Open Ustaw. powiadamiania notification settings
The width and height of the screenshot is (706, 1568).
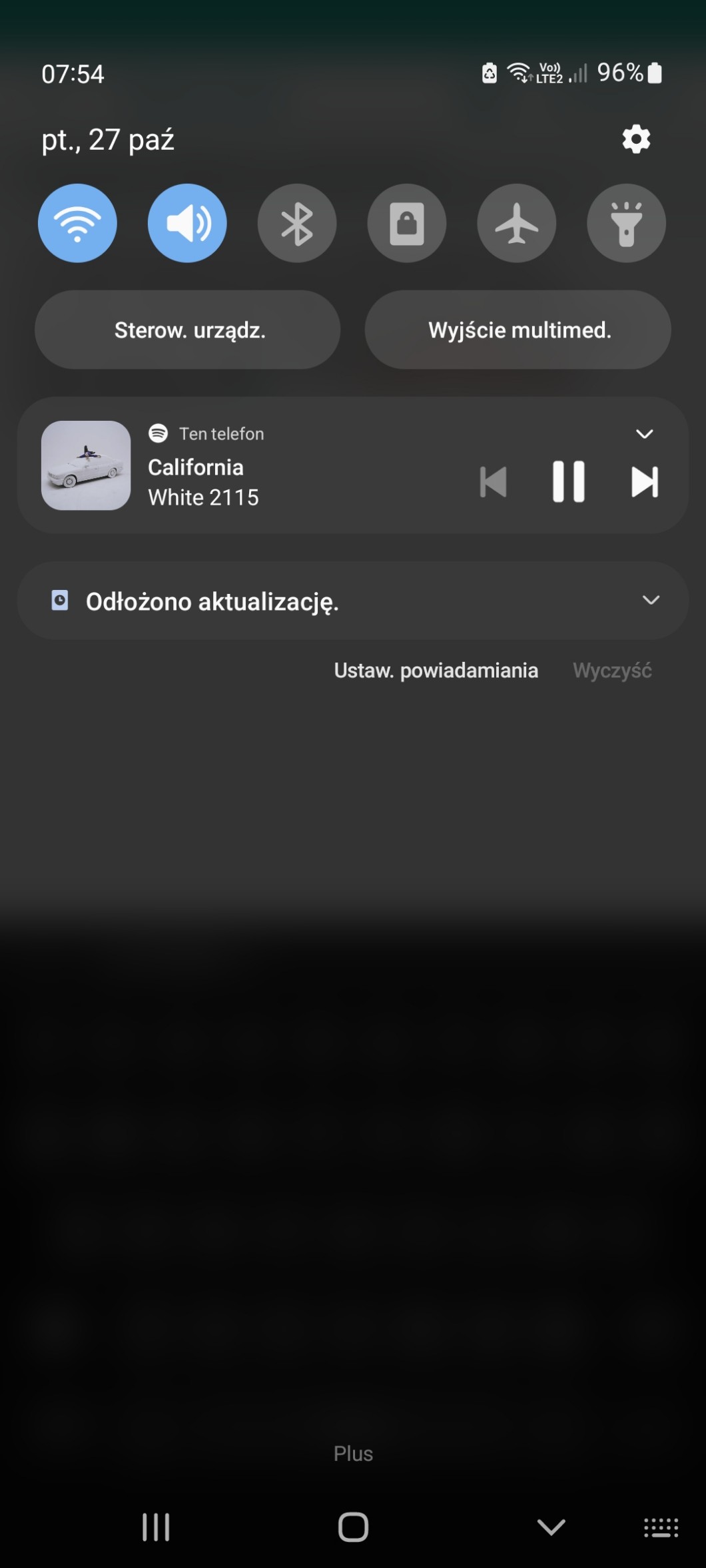coord(436,670)
